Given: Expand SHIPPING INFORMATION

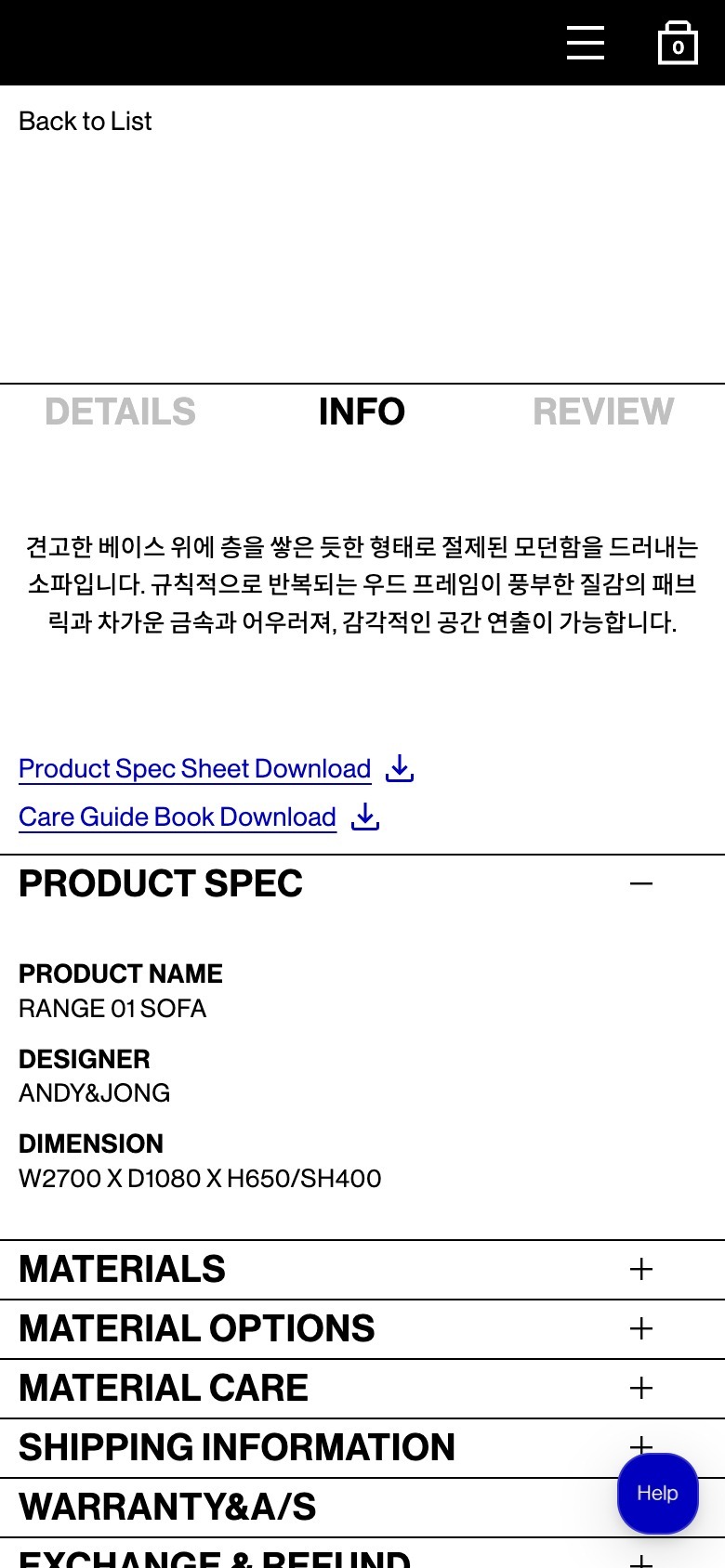Looking at the screenshot, I should [x=237, y=1447].
